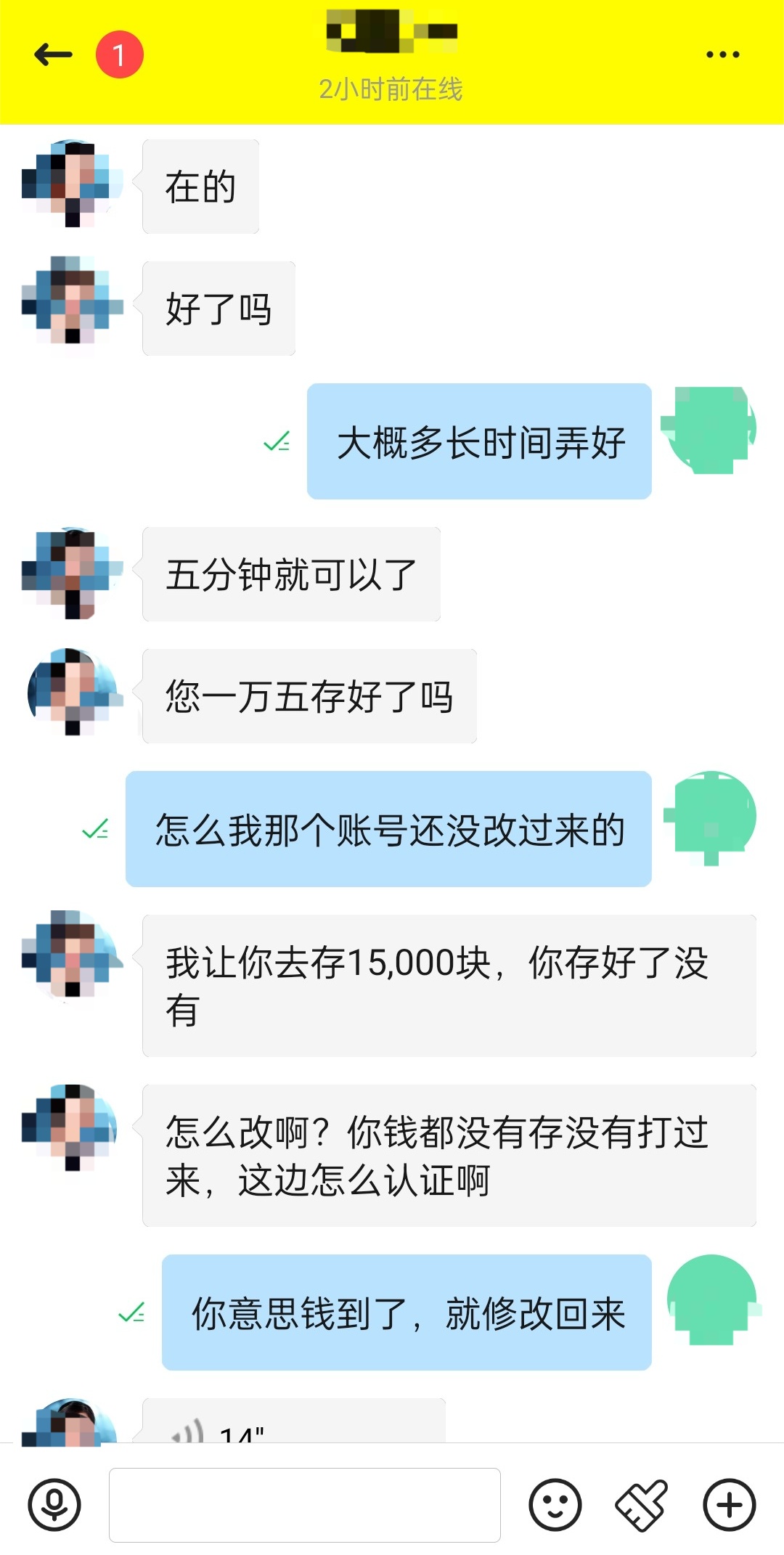
Task: Tap the '五分钟就可以了' message bubble
Action: 290,574
